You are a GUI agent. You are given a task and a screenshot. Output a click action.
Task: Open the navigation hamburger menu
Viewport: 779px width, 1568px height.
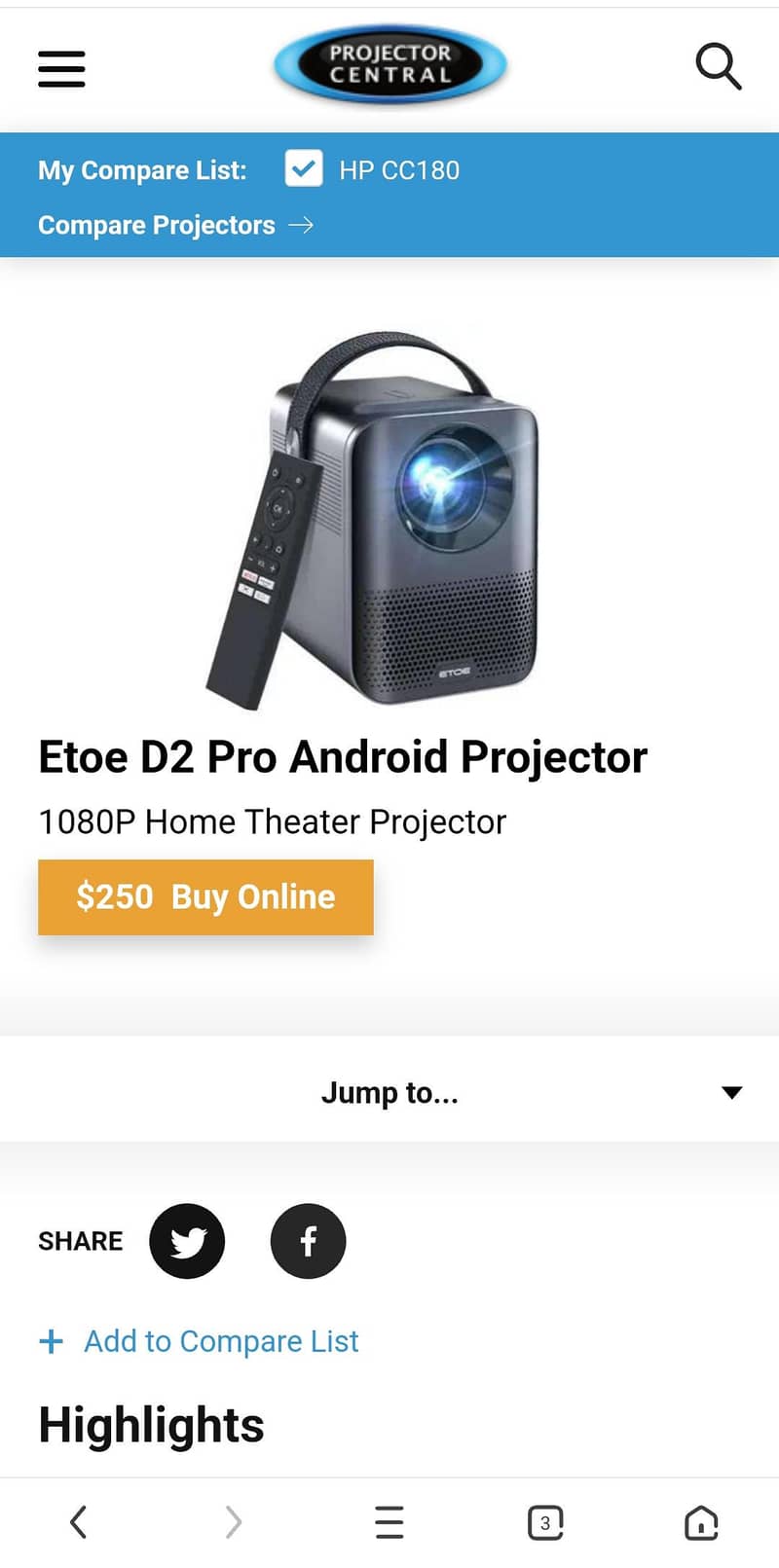click(60, 69)
